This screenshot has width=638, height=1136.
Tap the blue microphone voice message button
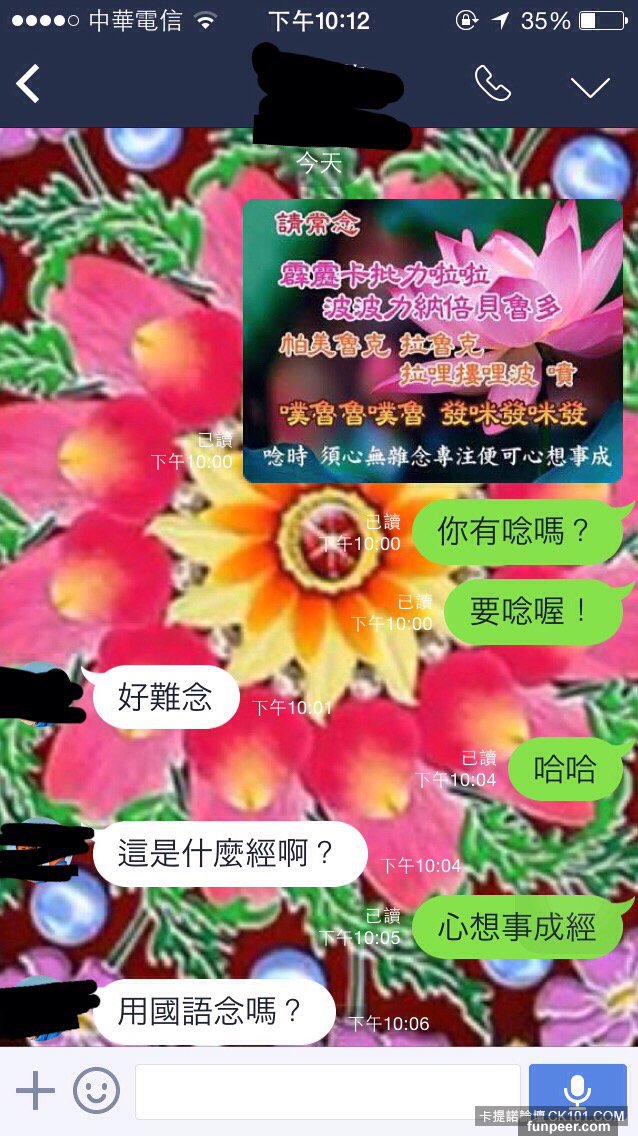point(577,1089)
